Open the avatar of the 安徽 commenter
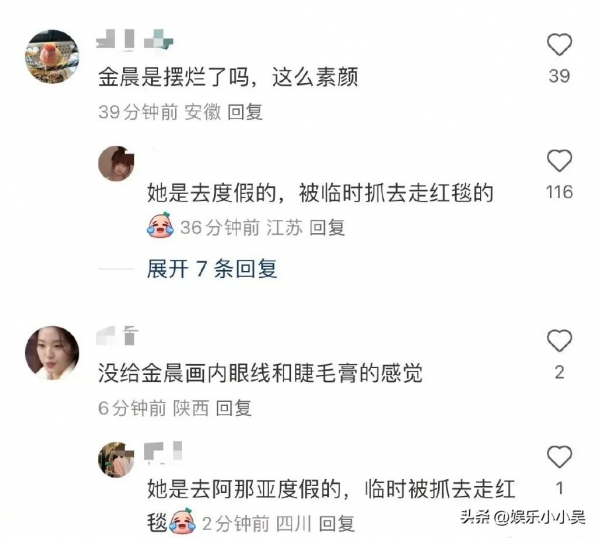This screenshot has height=538, width=600. pos(51,58)
